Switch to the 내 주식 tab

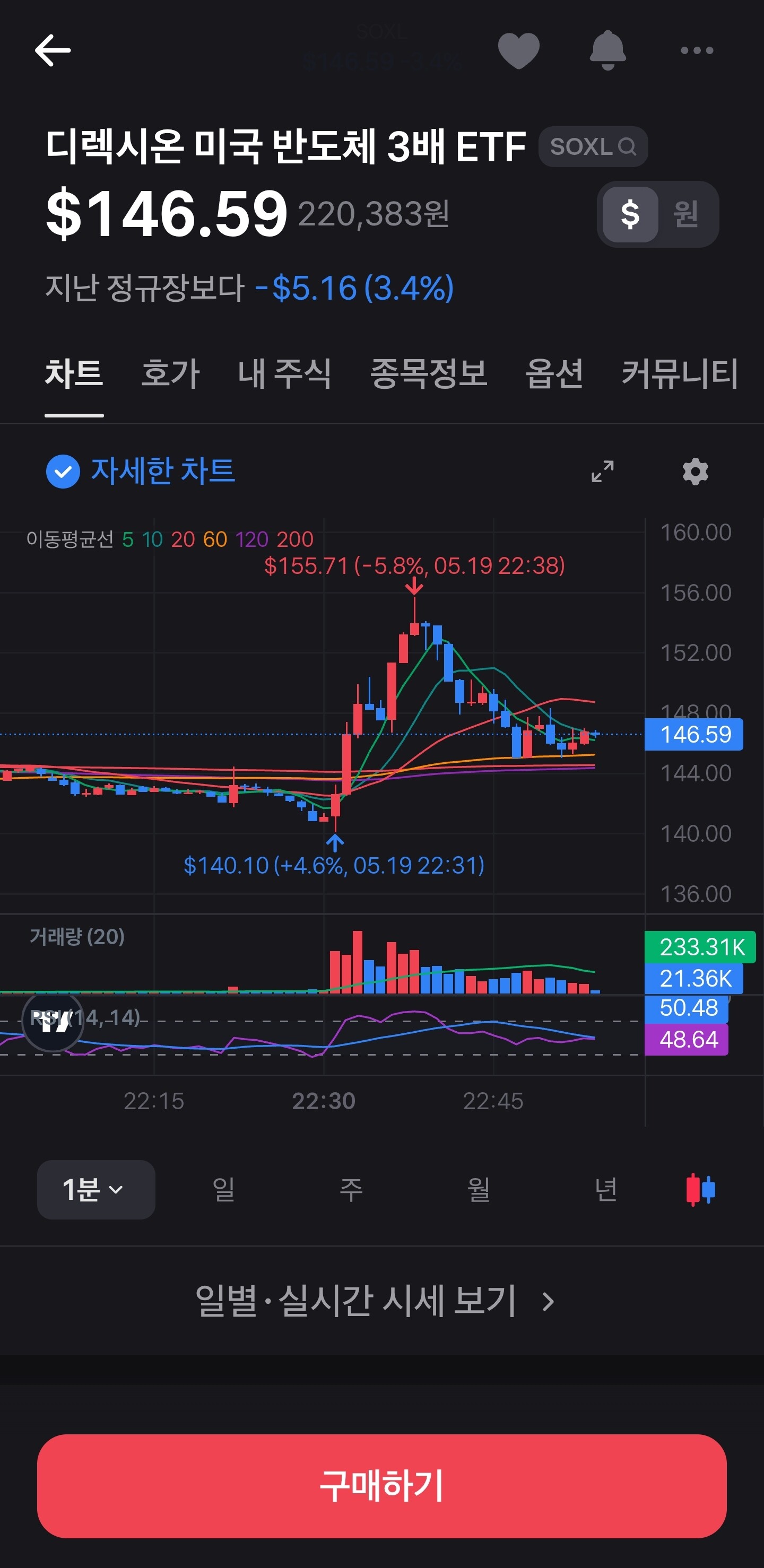pos(284,373)
